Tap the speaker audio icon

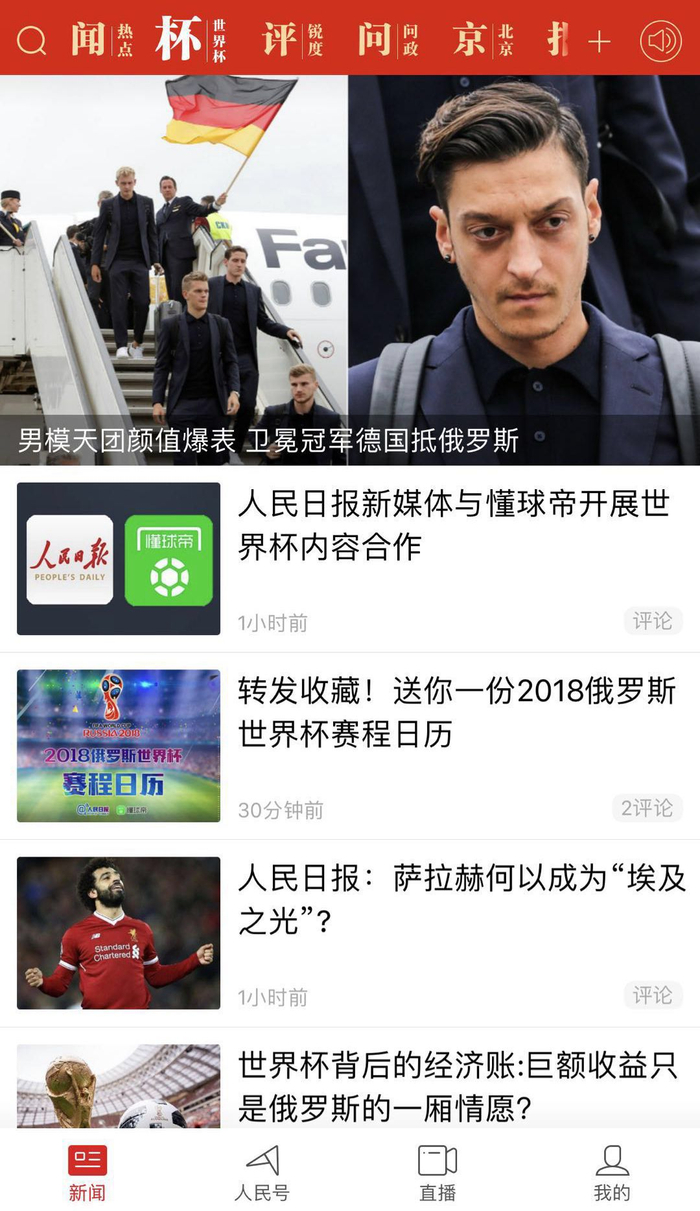(x=660, y=41)
